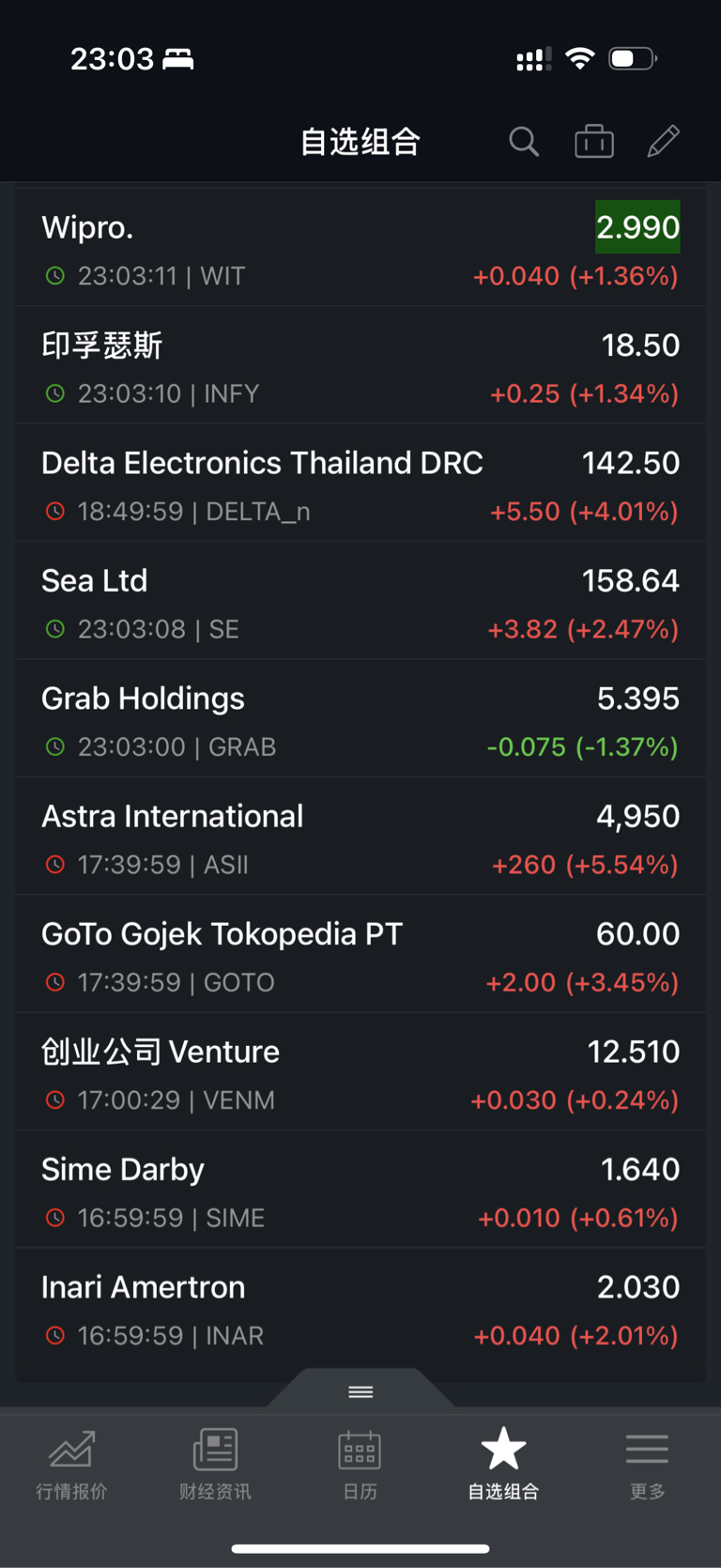Tap the red clock icon beside ASII
The width and height of the screenshot is (721, 1568).
(54, 865)
